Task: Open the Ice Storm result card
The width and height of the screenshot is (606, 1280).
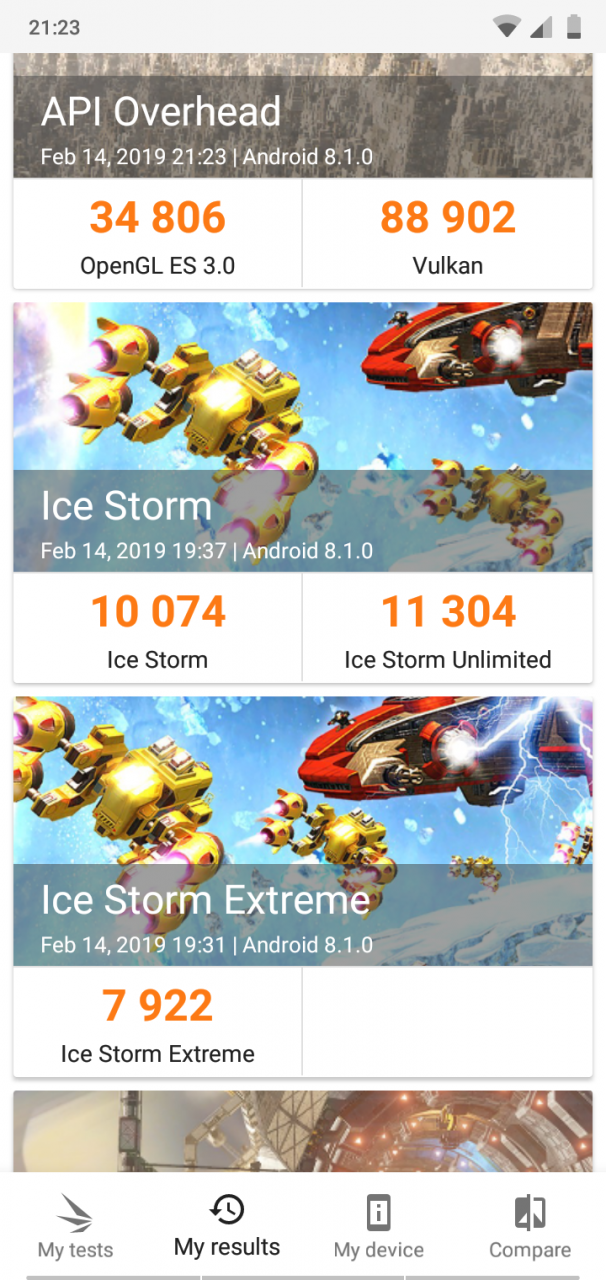Action: pyautogui.click(x=303, y=493)
